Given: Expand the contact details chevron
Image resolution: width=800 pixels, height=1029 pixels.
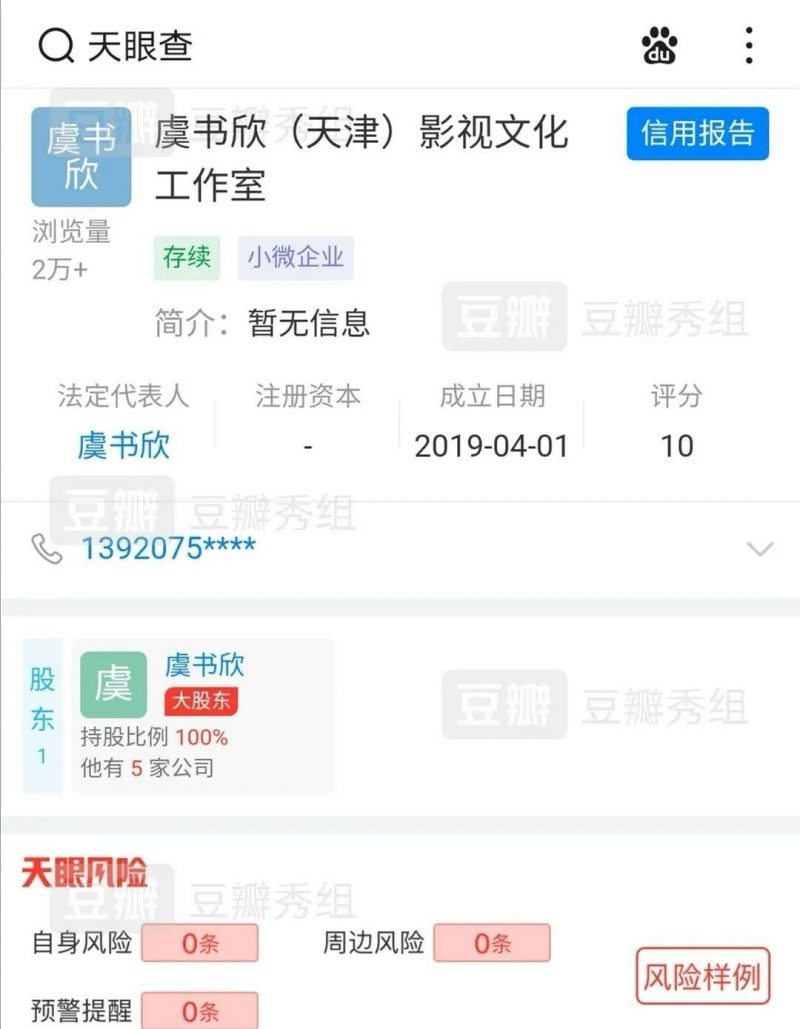Looking at the screenshot, I should [760, 548].
